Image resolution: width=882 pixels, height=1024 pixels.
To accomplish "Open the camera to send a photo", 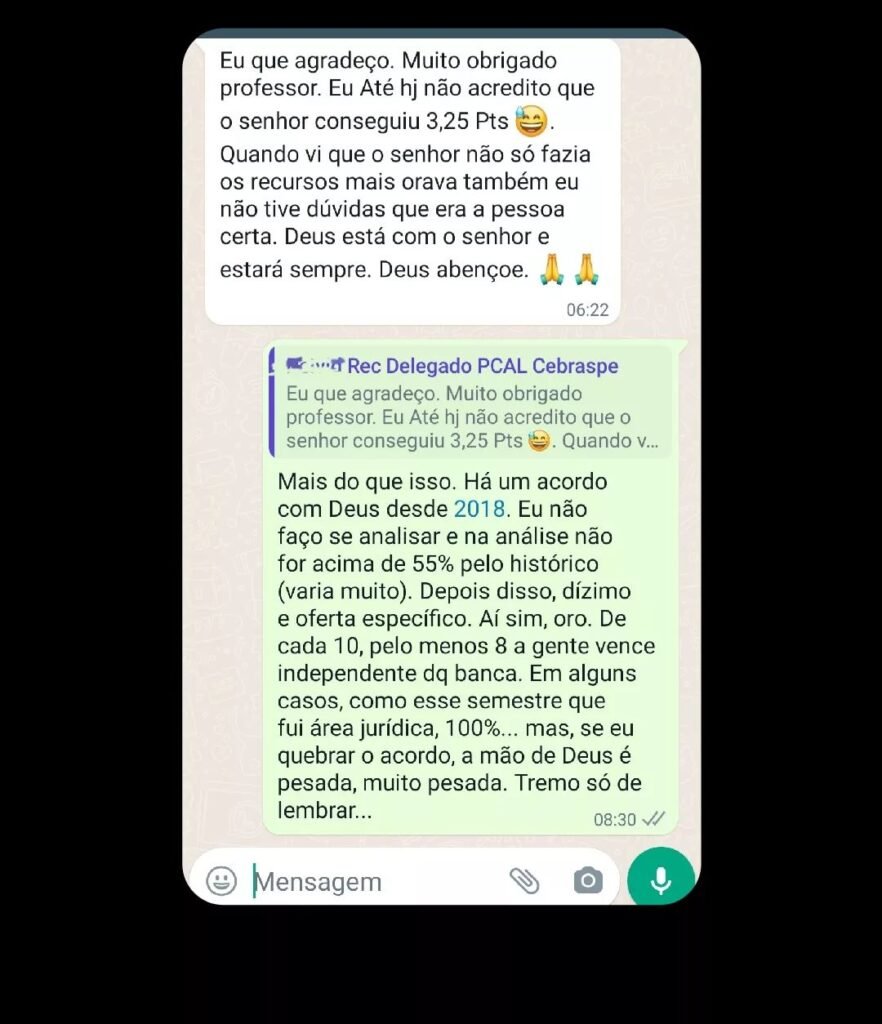I will click(x=588, y=880).
